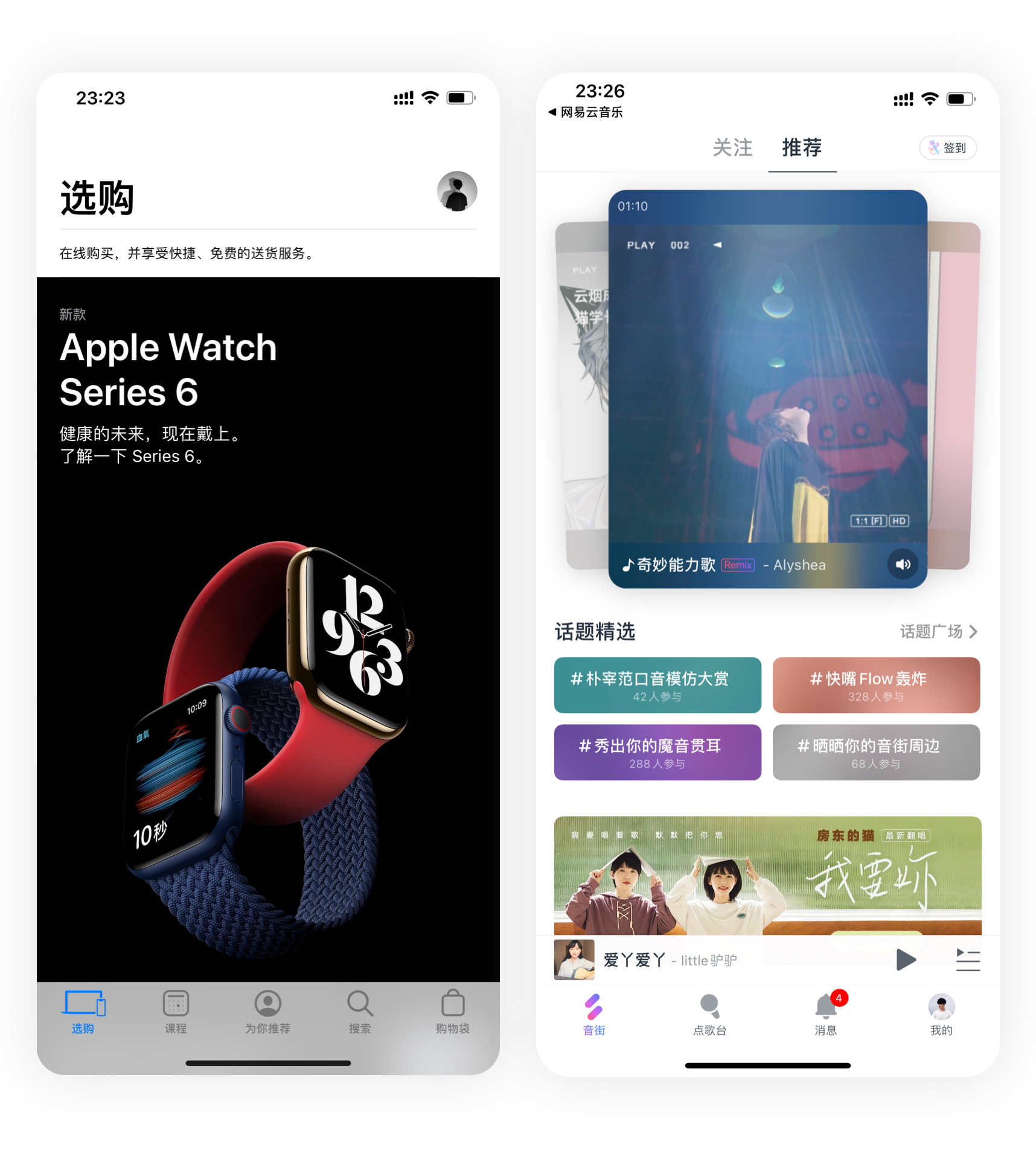Switch to the 关注 top tab
Image resolution: width=1036 pixels, height=1150 pixels.
[x=732, y=148]
